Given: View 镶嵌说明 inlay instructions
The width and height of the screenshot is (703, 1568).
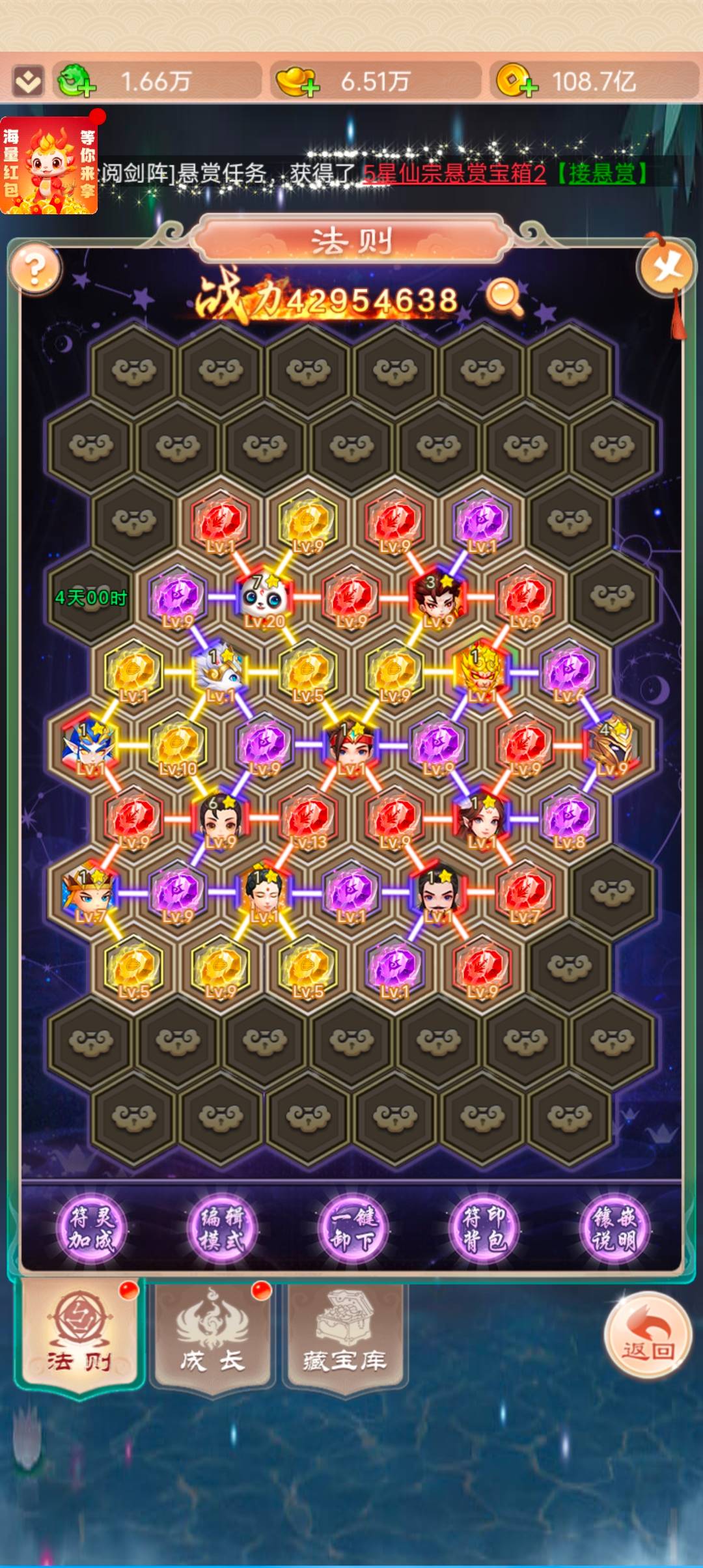Looking at the screenshot, I should point(614,1228).
